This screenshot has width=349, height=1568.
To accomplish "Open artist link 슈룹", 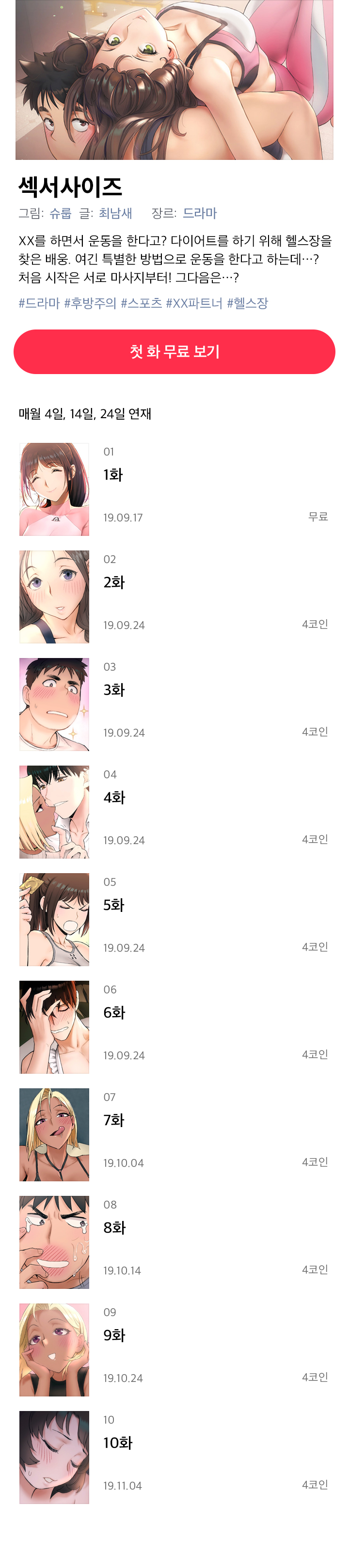I will 60,213.
